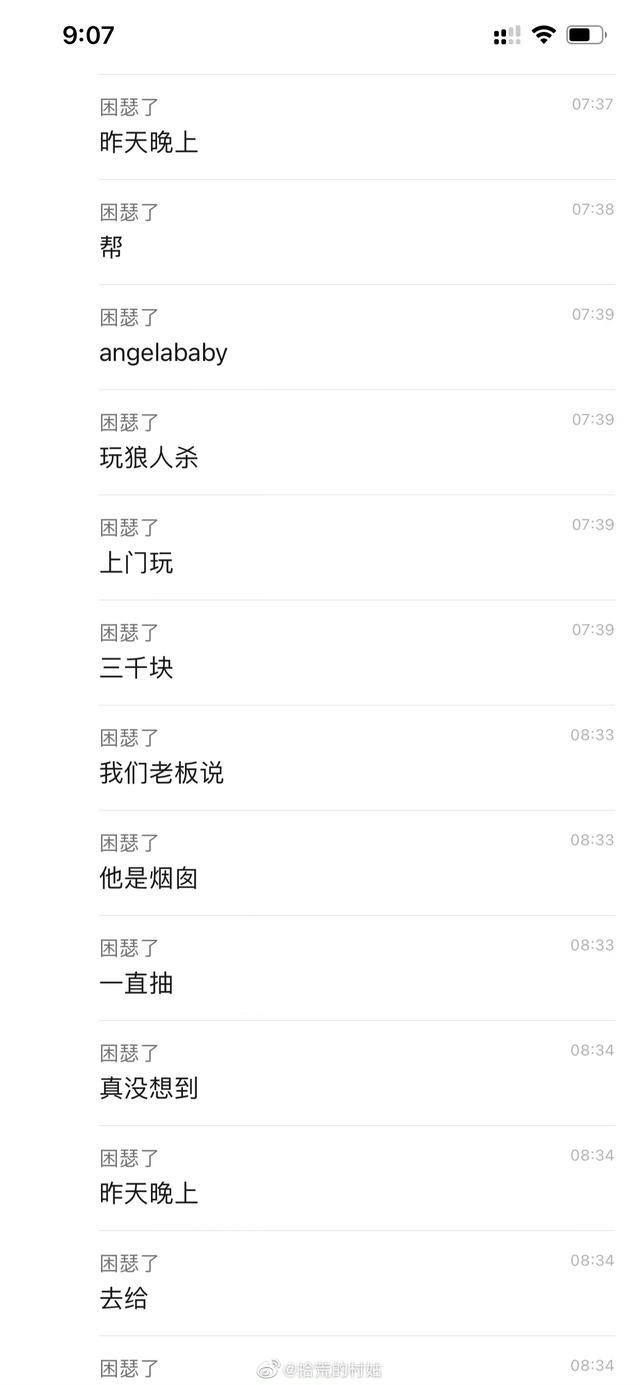Open the message "angelababy"
This screenshot has height=1385, width=640.
click(x=356, y=337)
